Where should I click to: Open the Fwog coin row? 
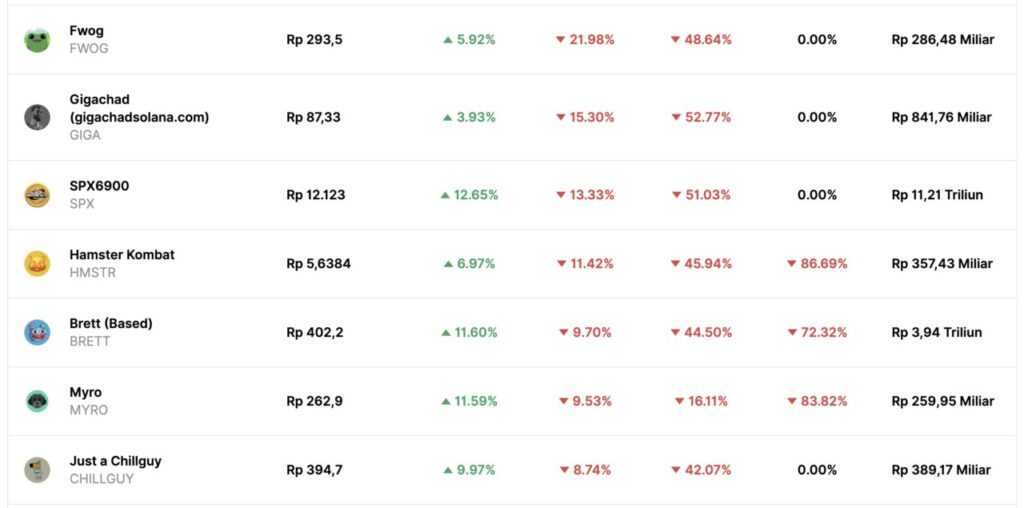(x=87, y=32)
